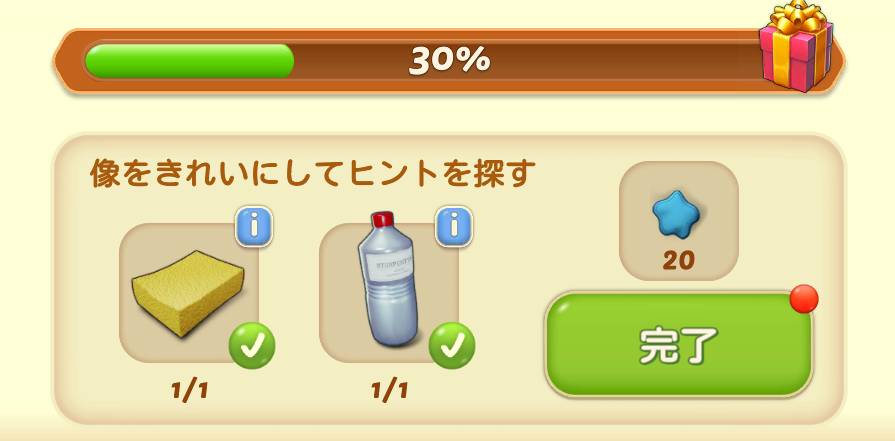Screen dimensions: 895x441
Task: Open info for the water bottle item
Action: tap(453, 227)
